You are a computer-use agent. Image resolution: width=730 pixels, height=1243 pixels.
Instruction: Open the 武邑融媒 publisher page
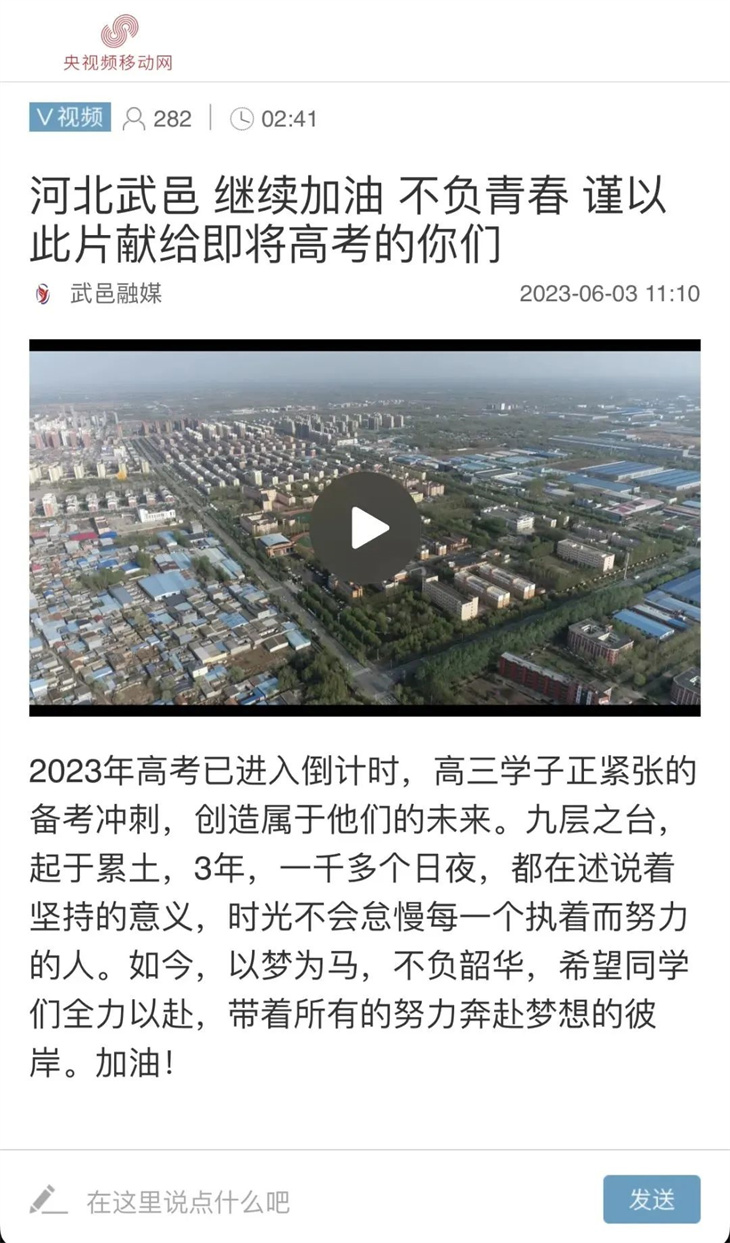[115, 294]
